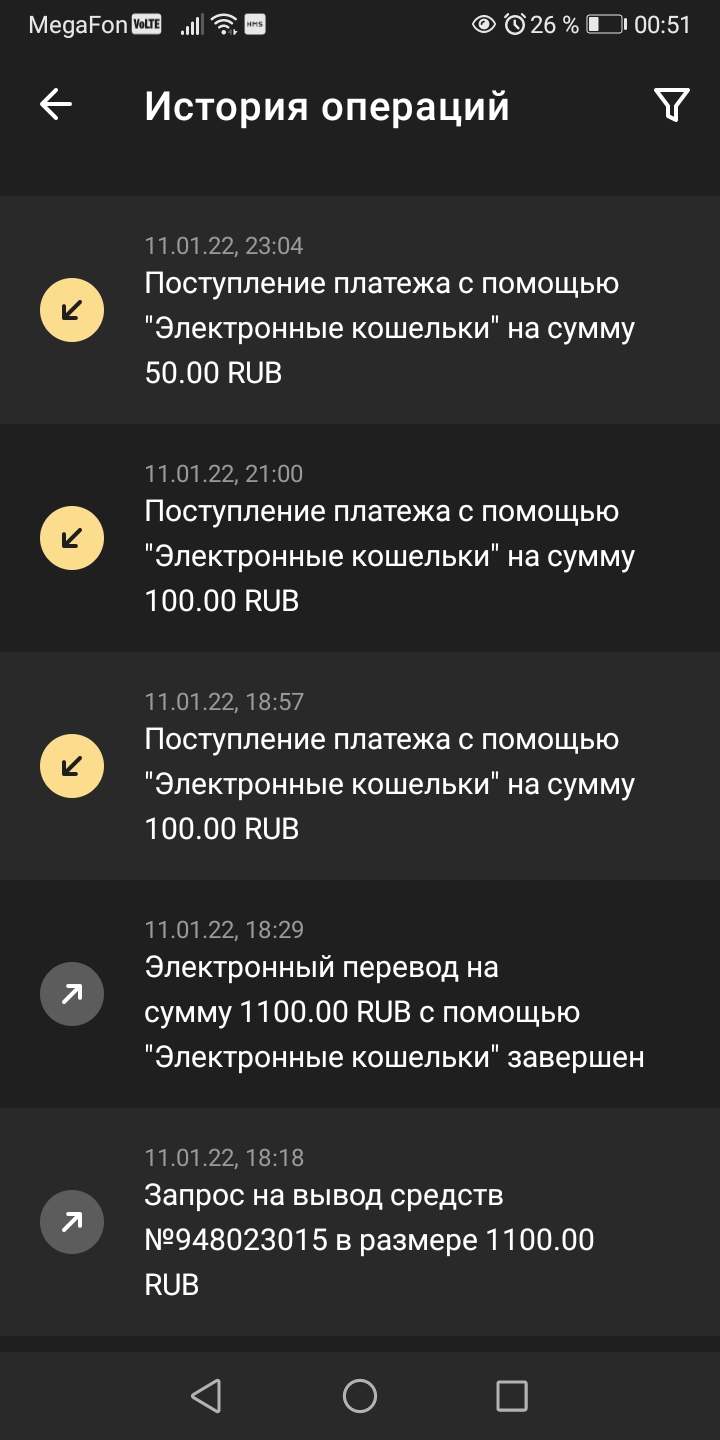The height and width of the screenshot is (1440, 720).
Task: Open the filter for operations history
Action: click(x=671, y=105)
